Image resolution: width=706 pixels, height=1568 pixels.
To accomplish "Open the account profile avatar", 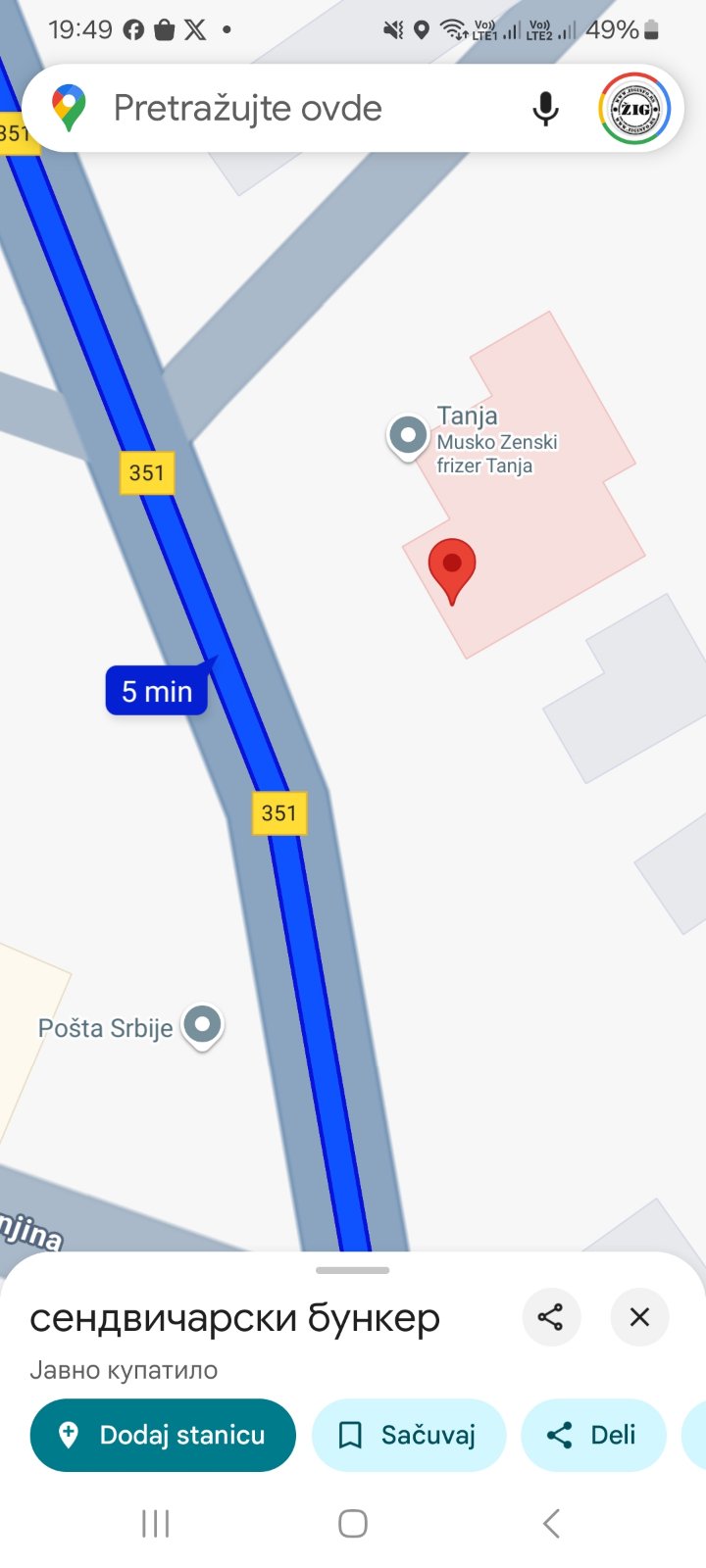I will click(634, 109).
